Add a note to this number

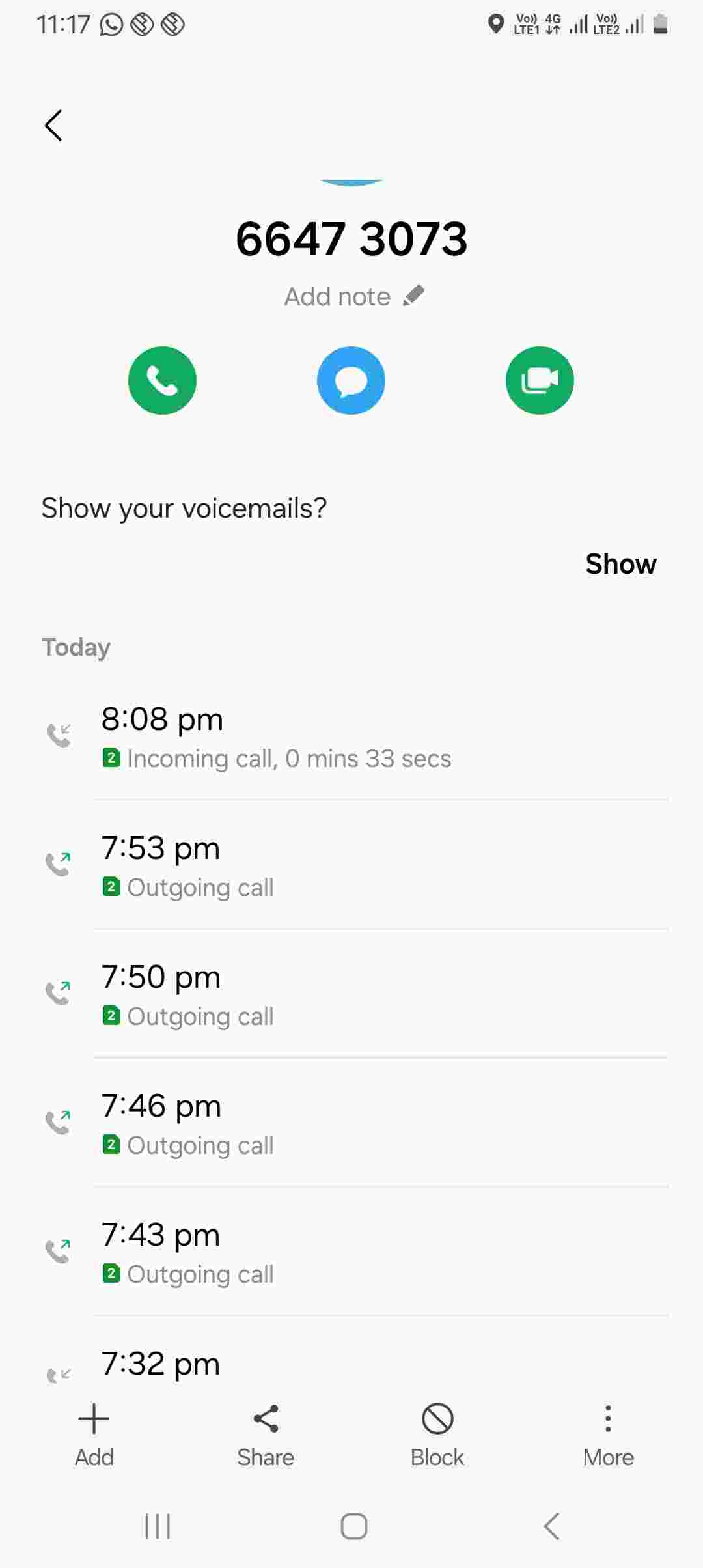point(353,297)
